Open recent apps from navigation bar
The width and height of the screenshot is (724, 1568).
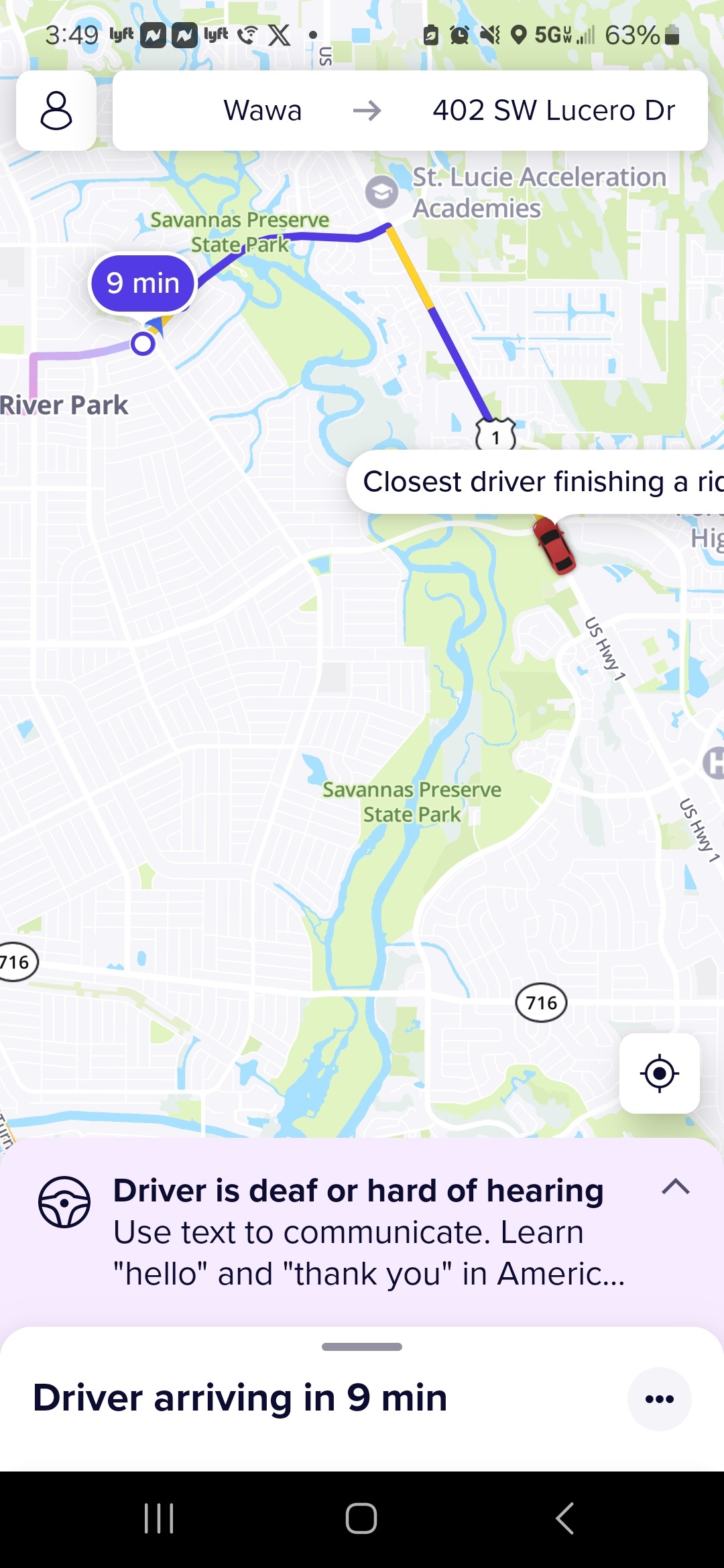[159, 1518]
